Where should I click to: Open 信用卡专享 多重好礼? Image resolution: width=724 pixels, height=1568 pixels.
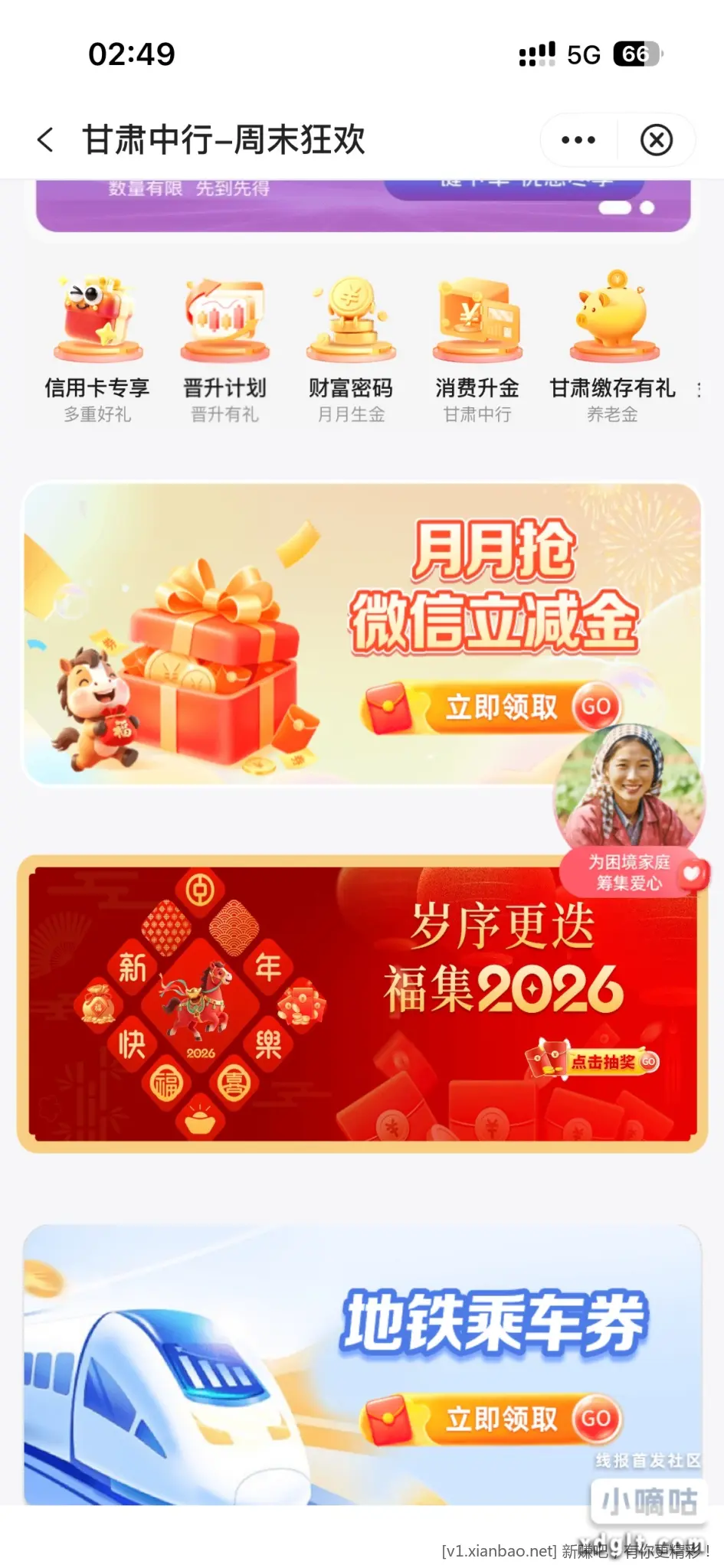(97, 350)
